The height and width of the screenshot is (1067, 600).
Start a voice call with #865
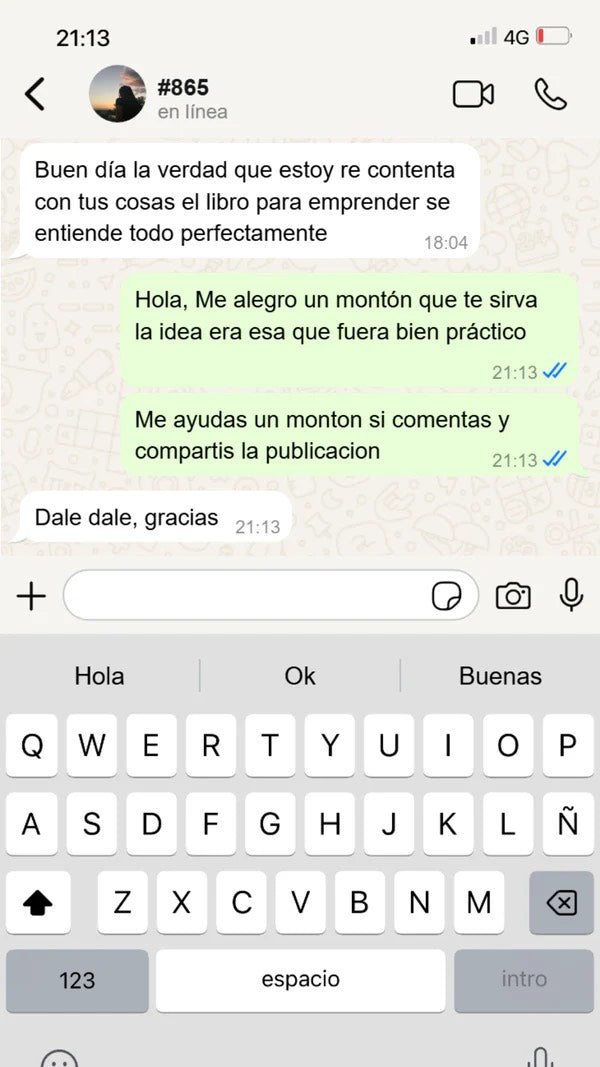click(550, 94)
